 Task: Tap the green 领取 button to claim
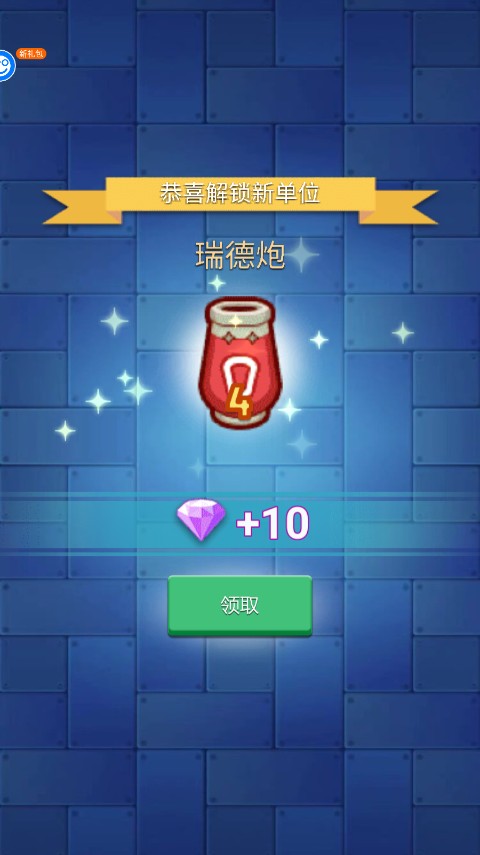click(239, 605)
